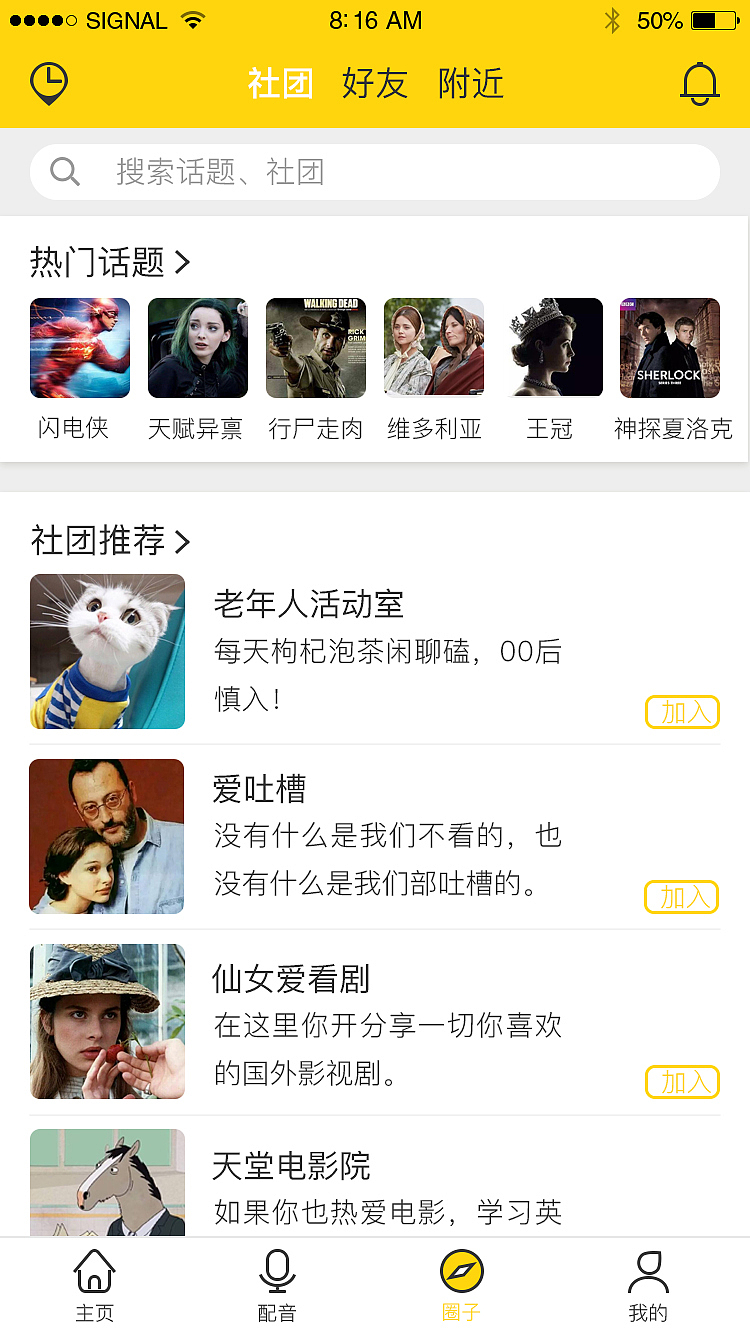Open the 闪电侠 topic
The width and height of the screenshot is (750, 1334).
79,348
